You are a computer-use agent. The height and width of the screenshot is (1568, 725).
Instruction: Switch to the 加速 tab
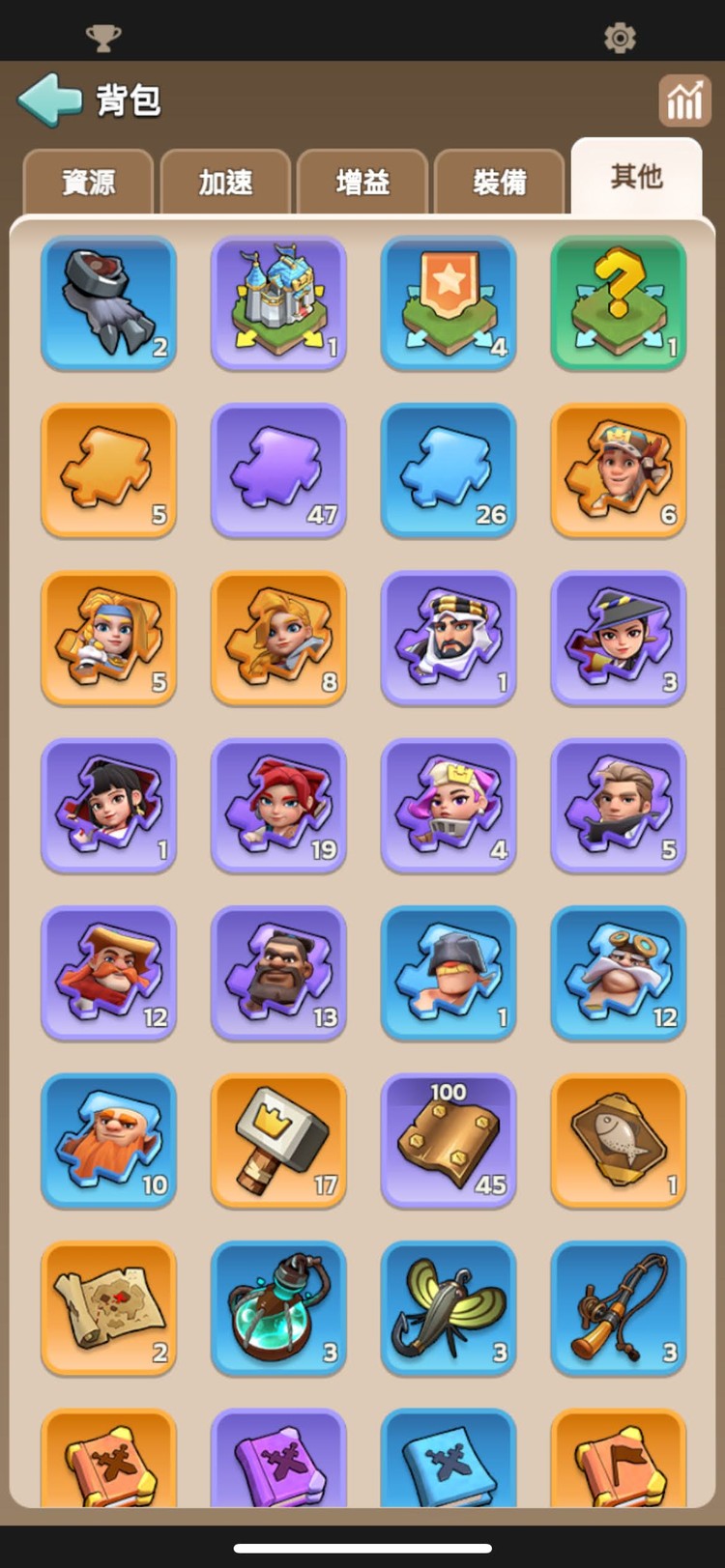pyautogui.click(x=225, y=181)
